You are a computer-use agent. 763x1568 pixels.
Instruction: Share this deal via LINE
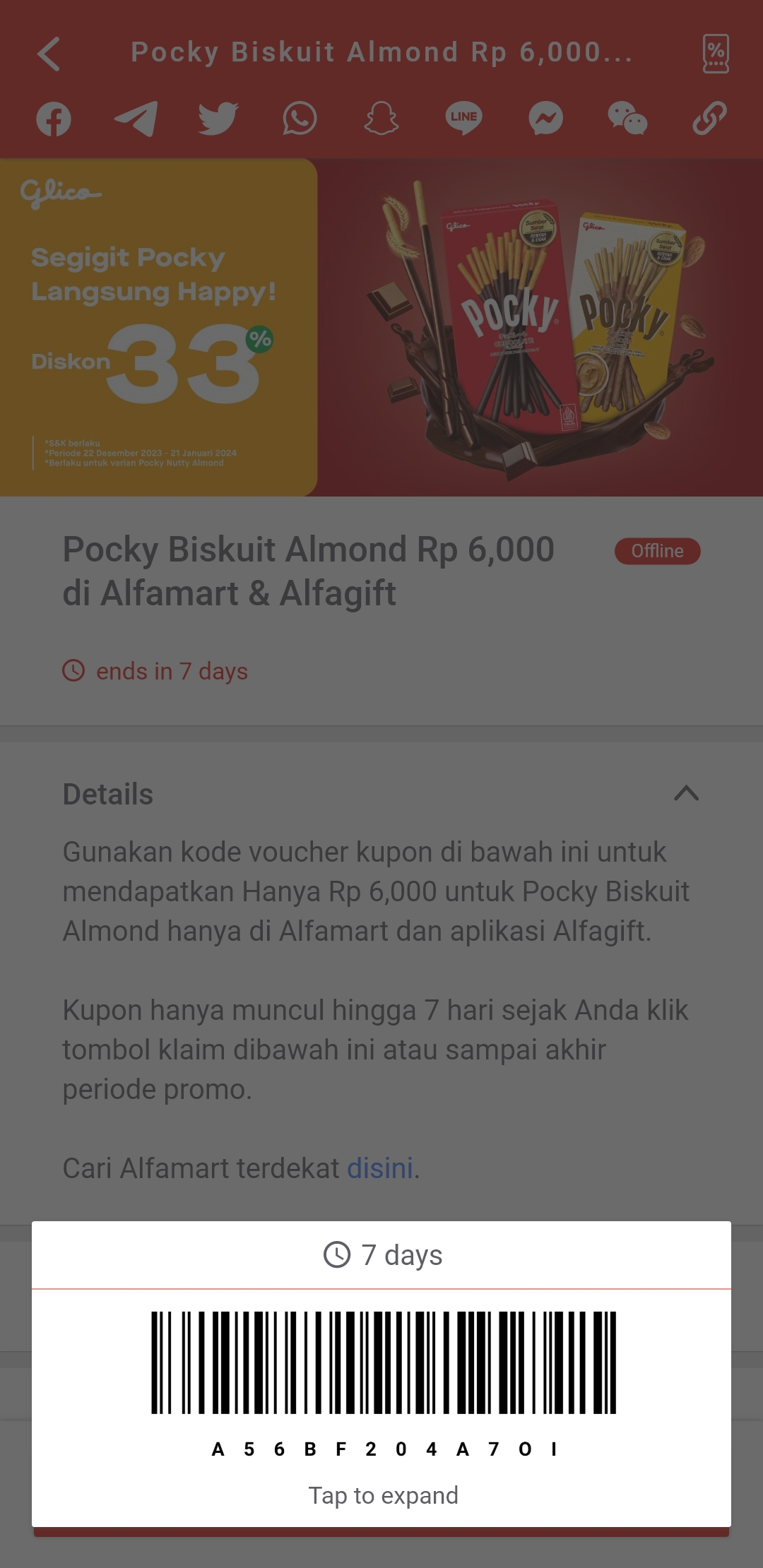tap(463, 119)
